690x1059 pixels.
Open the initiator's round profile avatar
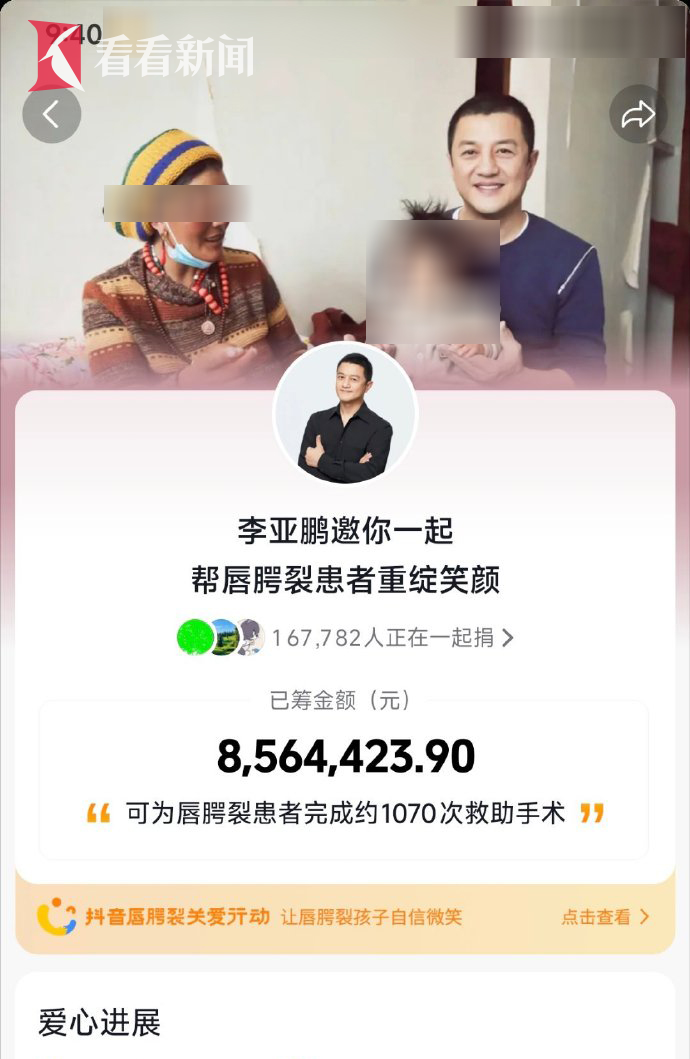[x=345, y=414]
